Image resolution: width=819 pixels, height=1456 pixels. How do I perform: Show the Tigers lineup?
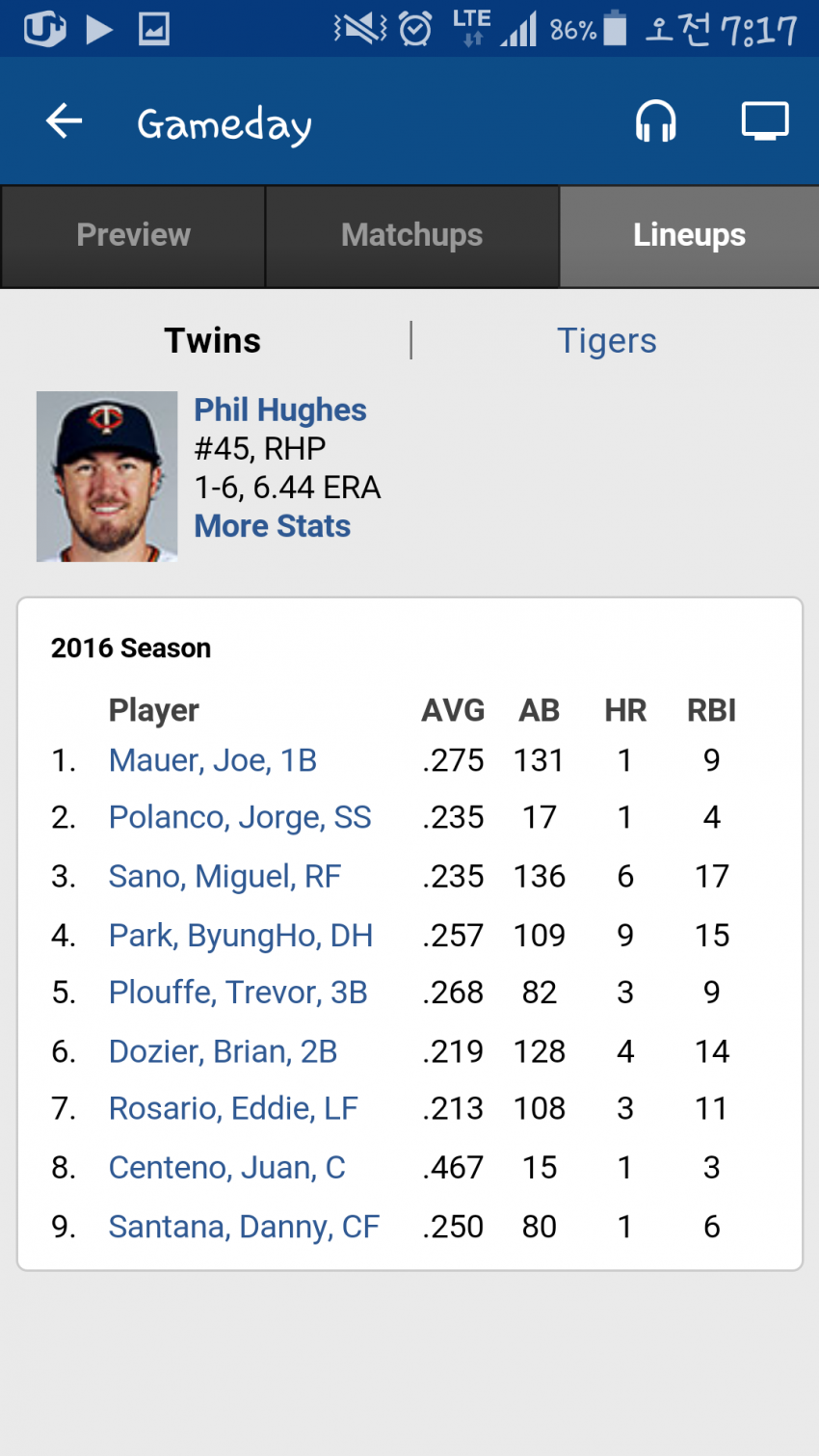pyautogui.click(x=607, y=340)
